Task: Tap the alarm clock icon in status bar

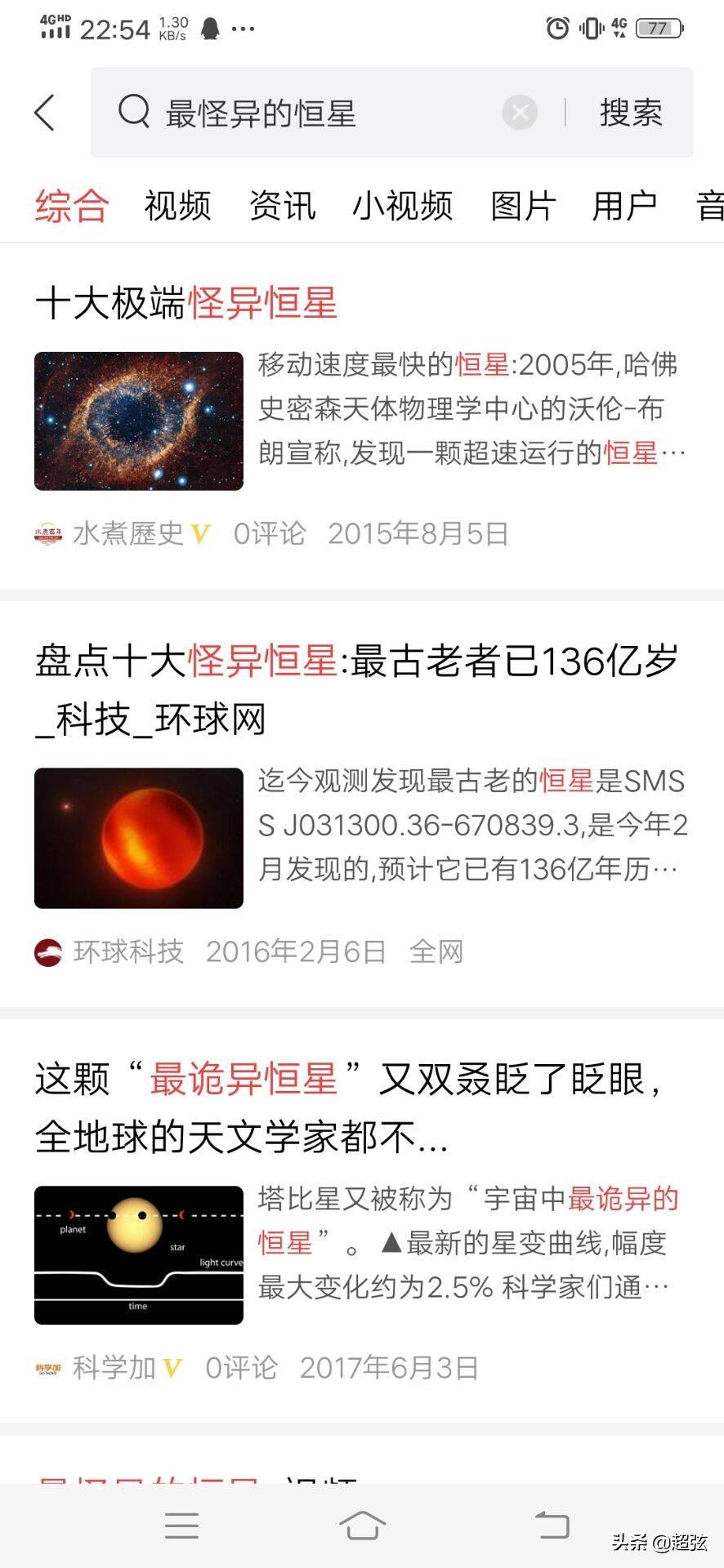Action: coord(556,27)
